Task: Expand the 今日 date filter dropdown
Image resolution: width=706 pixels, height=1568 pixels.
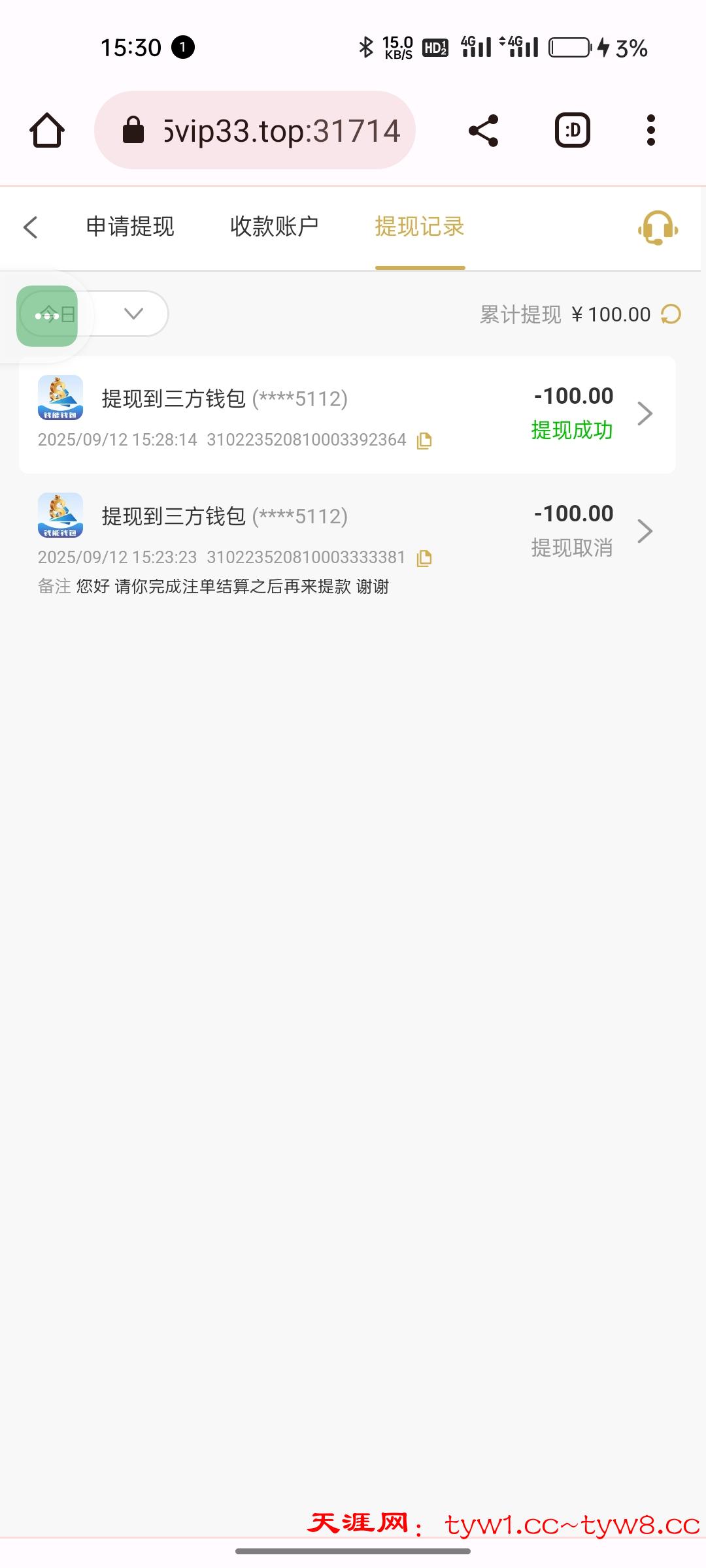Action: point(133,314)
